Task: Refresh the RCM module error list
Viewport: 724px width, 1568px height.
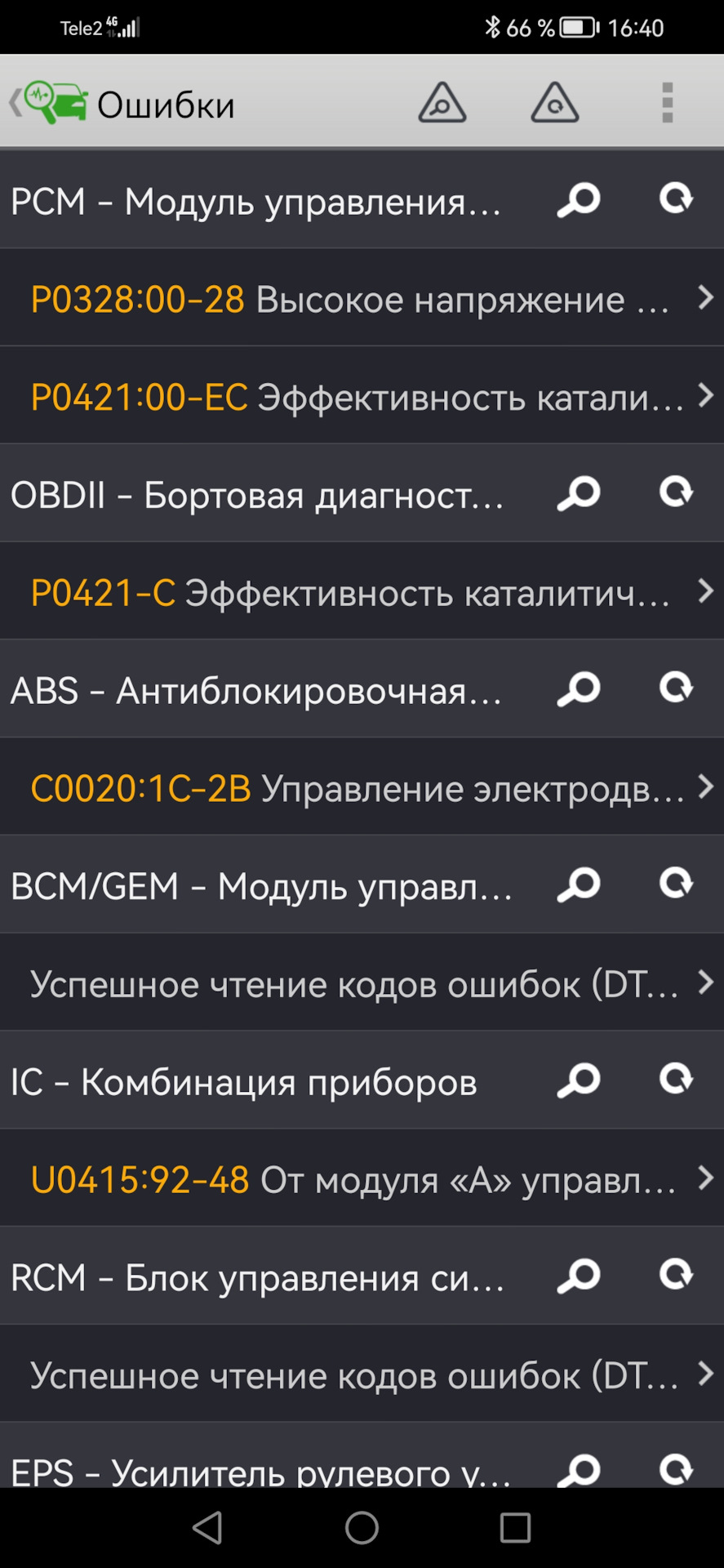Action: [676, 1277]
